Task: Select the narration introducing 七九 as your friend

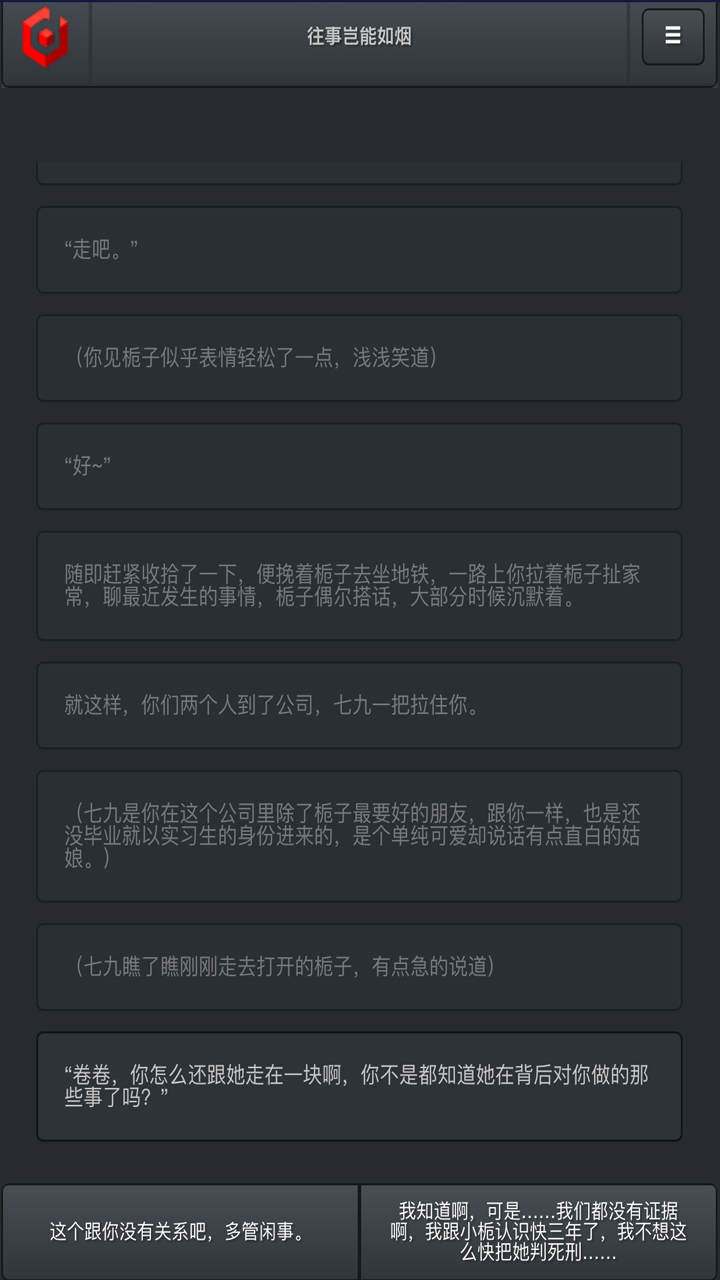Action: click(x=358, y=836)
